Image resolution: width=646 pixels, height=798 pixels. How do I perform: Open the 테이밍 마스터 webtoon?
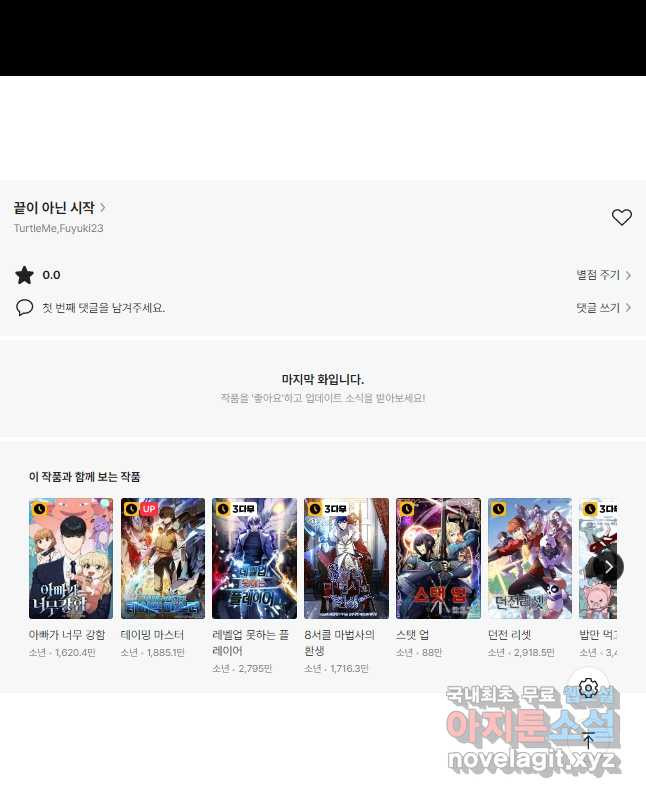163,558
